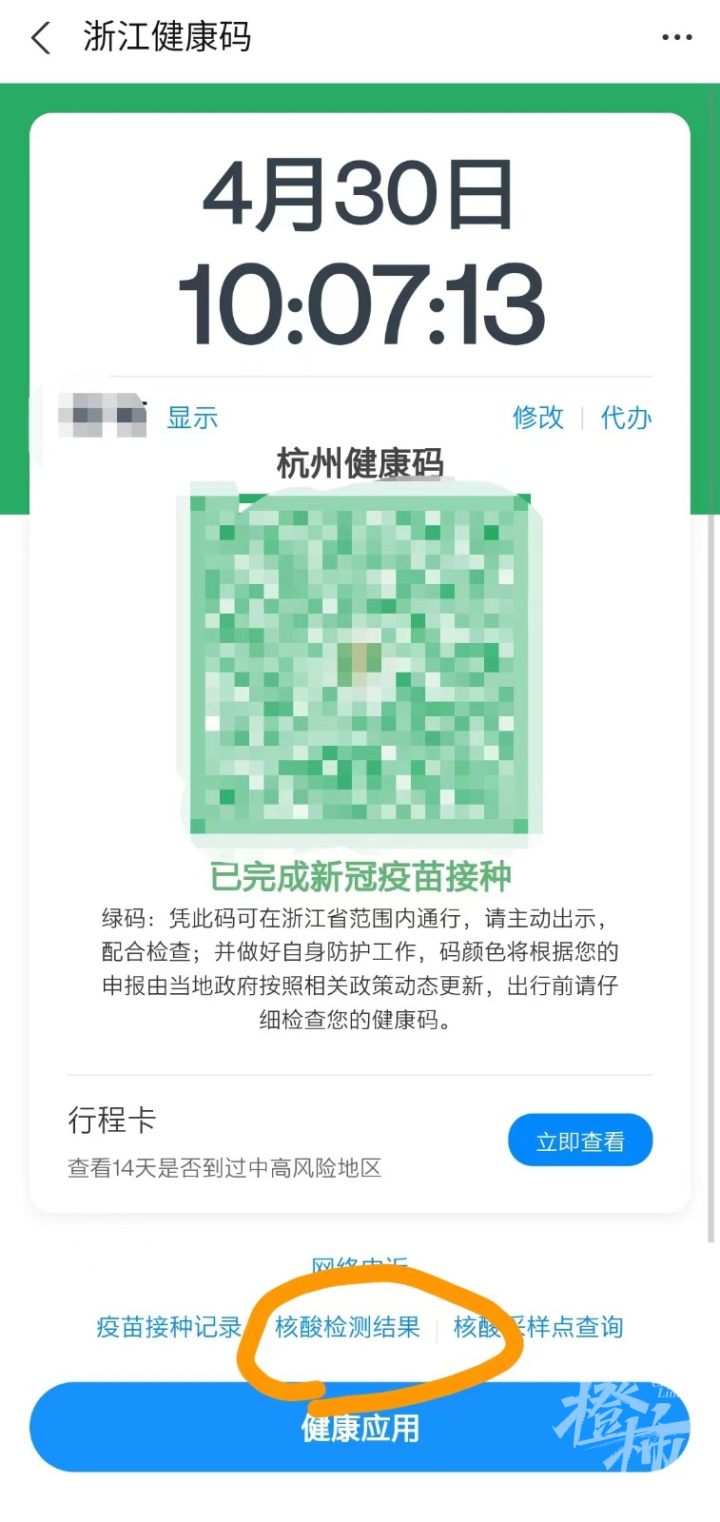720x1522 pixels.
Task: Open the three-dot more options menu
Action: coord(676,38)
